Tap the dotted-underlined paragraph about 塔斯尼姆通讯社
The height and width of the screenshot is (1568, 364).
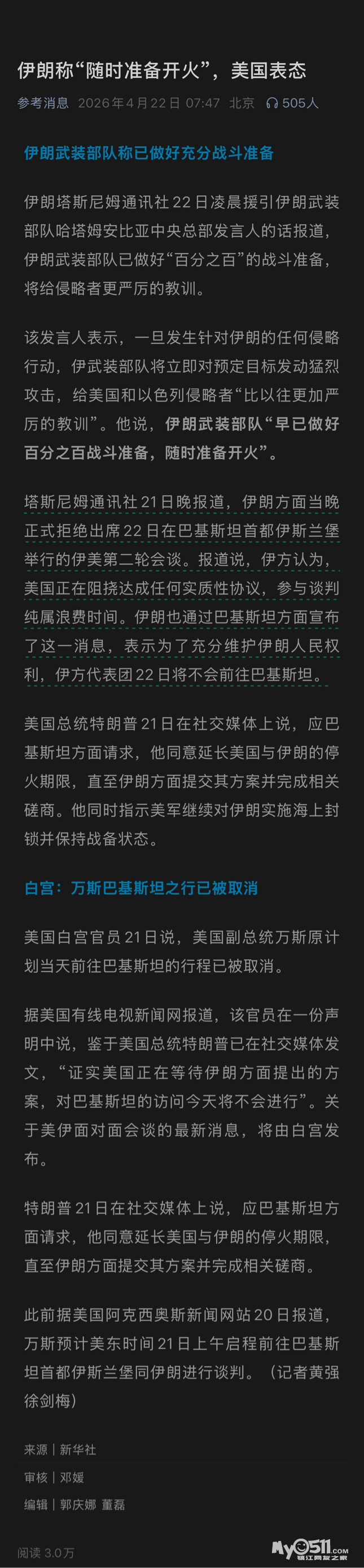pyautogui.click(x=181, y=587)
